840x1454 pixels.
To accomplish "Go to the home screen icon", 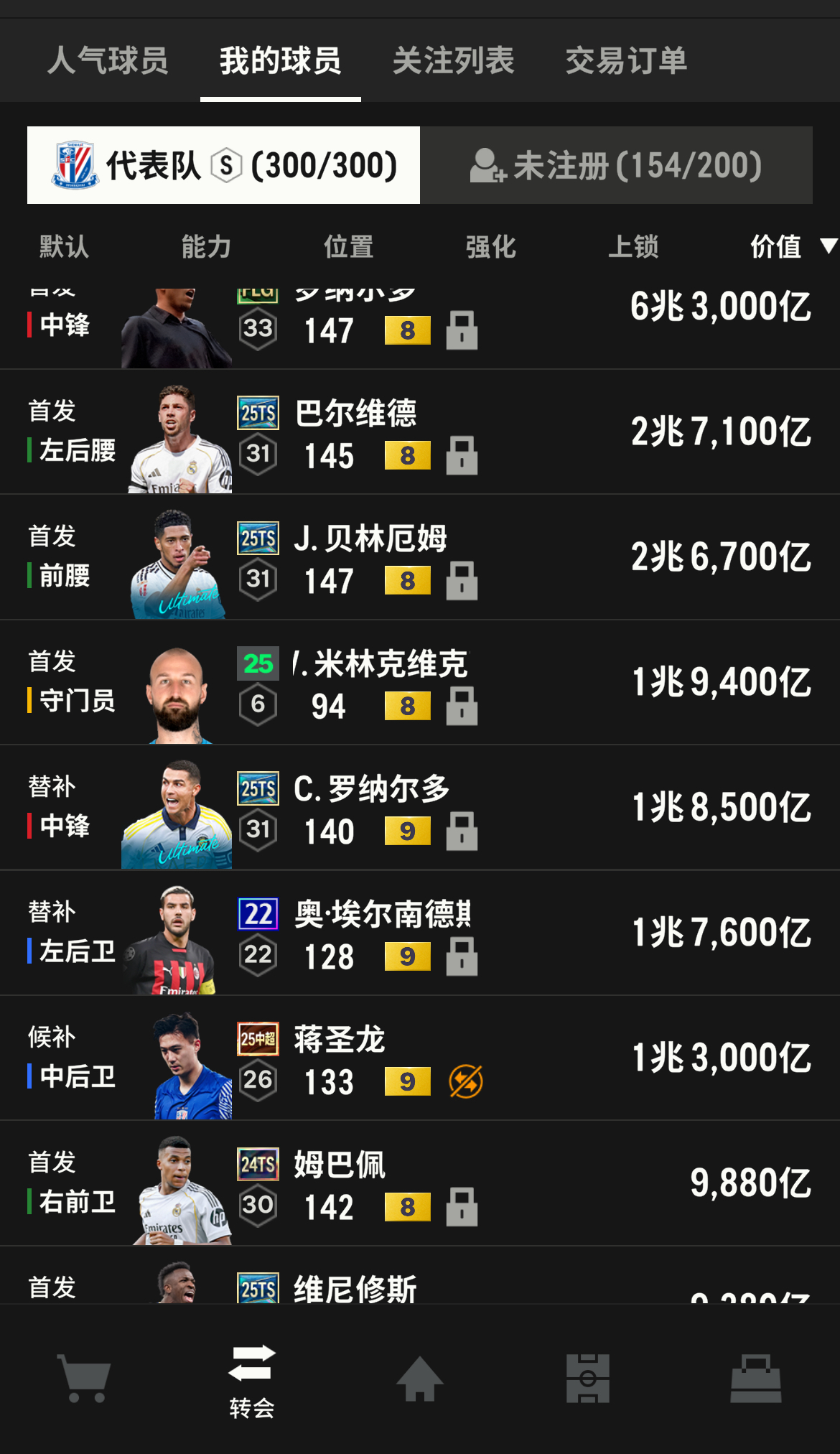I will coord(420,1379).
